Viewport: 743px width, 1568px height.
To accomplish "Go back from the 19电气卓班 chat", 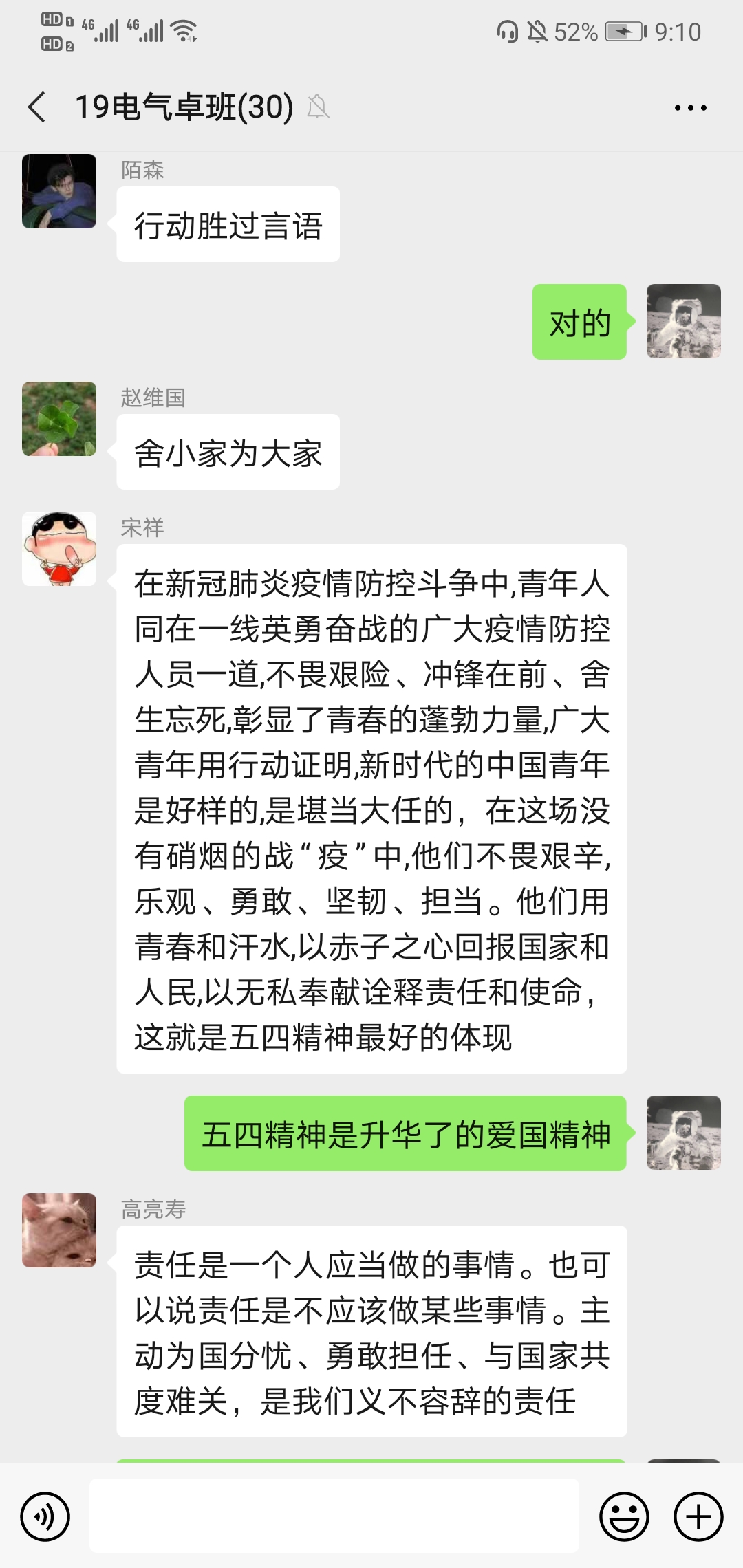I will (x=37, y=107).
